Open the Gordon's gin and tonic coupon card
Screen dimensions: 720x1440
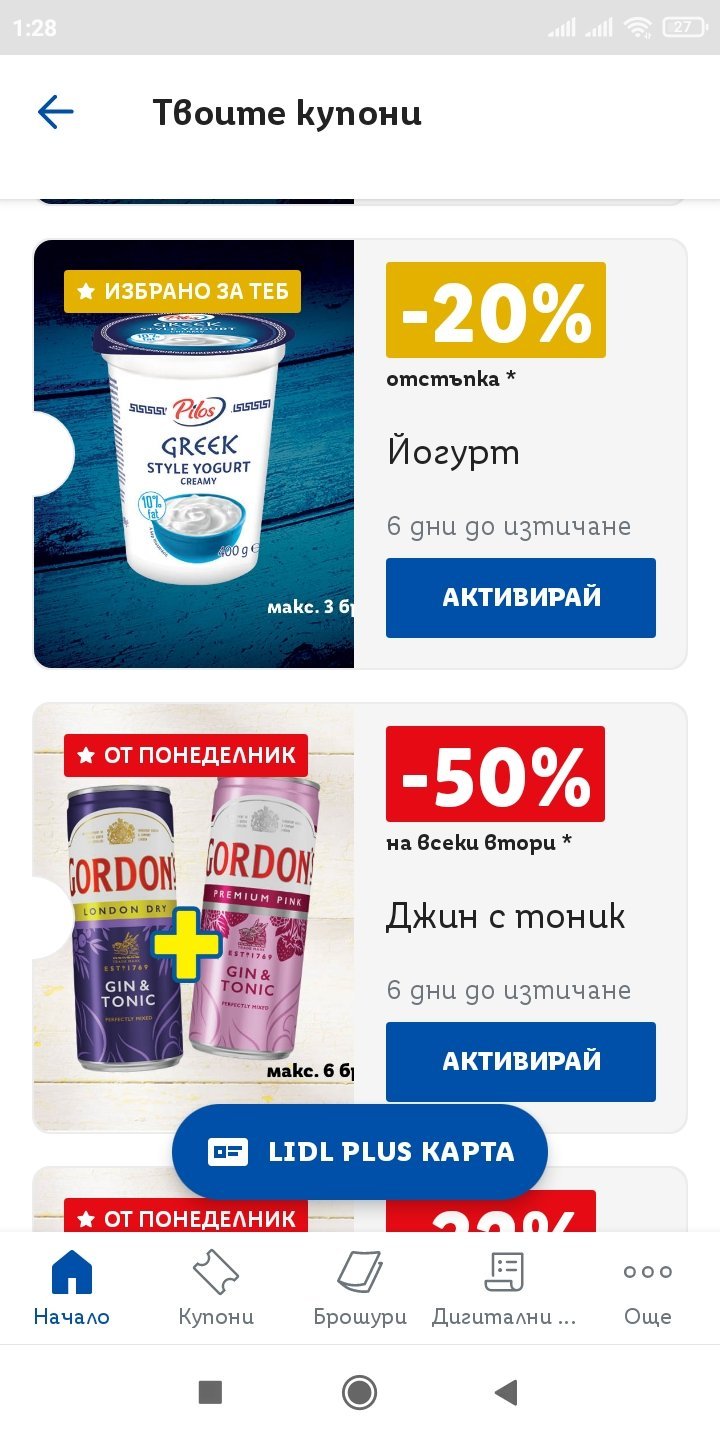coord(194,918)
